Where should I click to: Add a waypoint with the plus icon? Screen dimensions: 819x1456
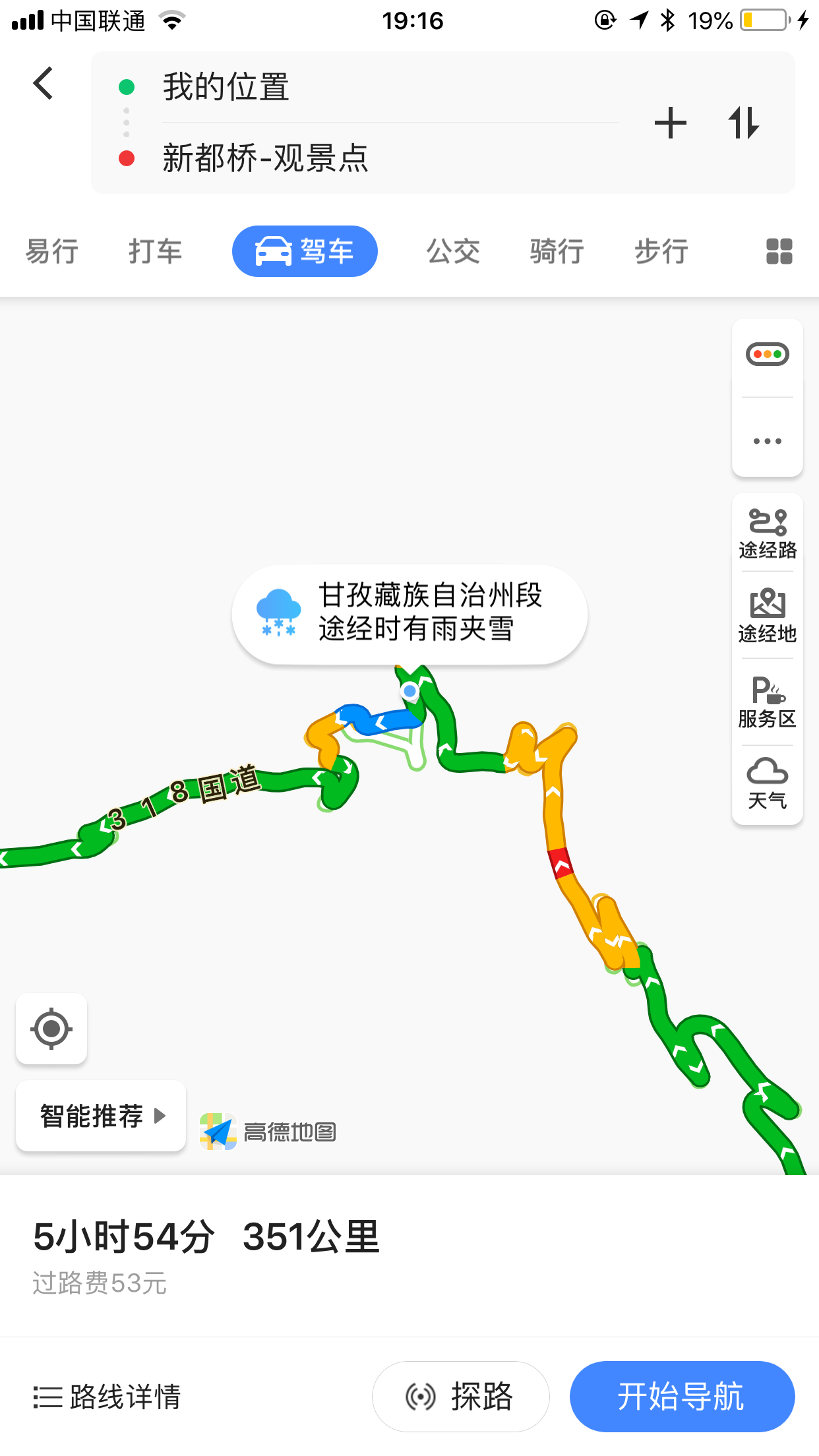click(670, 123)
